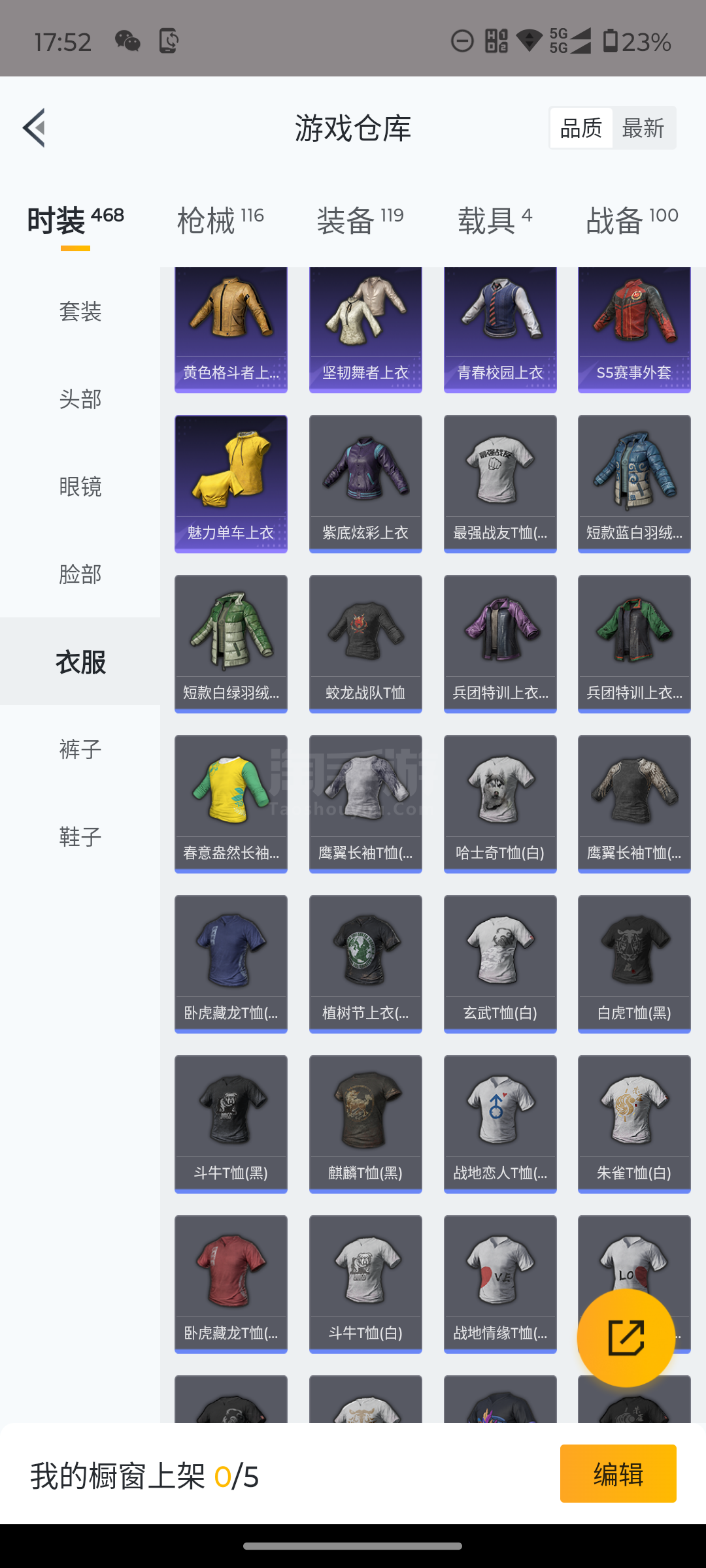Screen dimensions: 706x1568
Task: Sort items by 最新
Action: pos(643,128)
